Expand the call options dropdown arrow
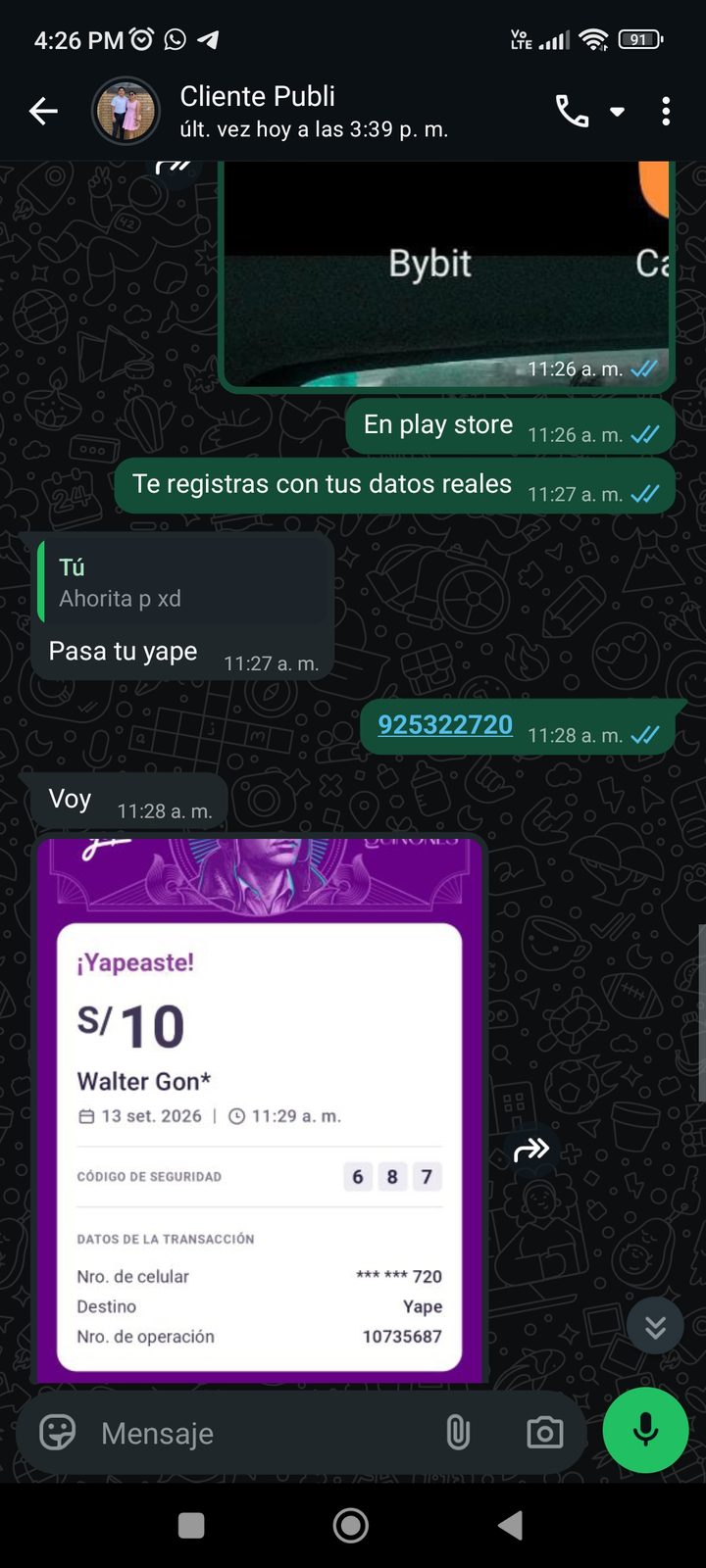706x1568 pixels. 618,112
